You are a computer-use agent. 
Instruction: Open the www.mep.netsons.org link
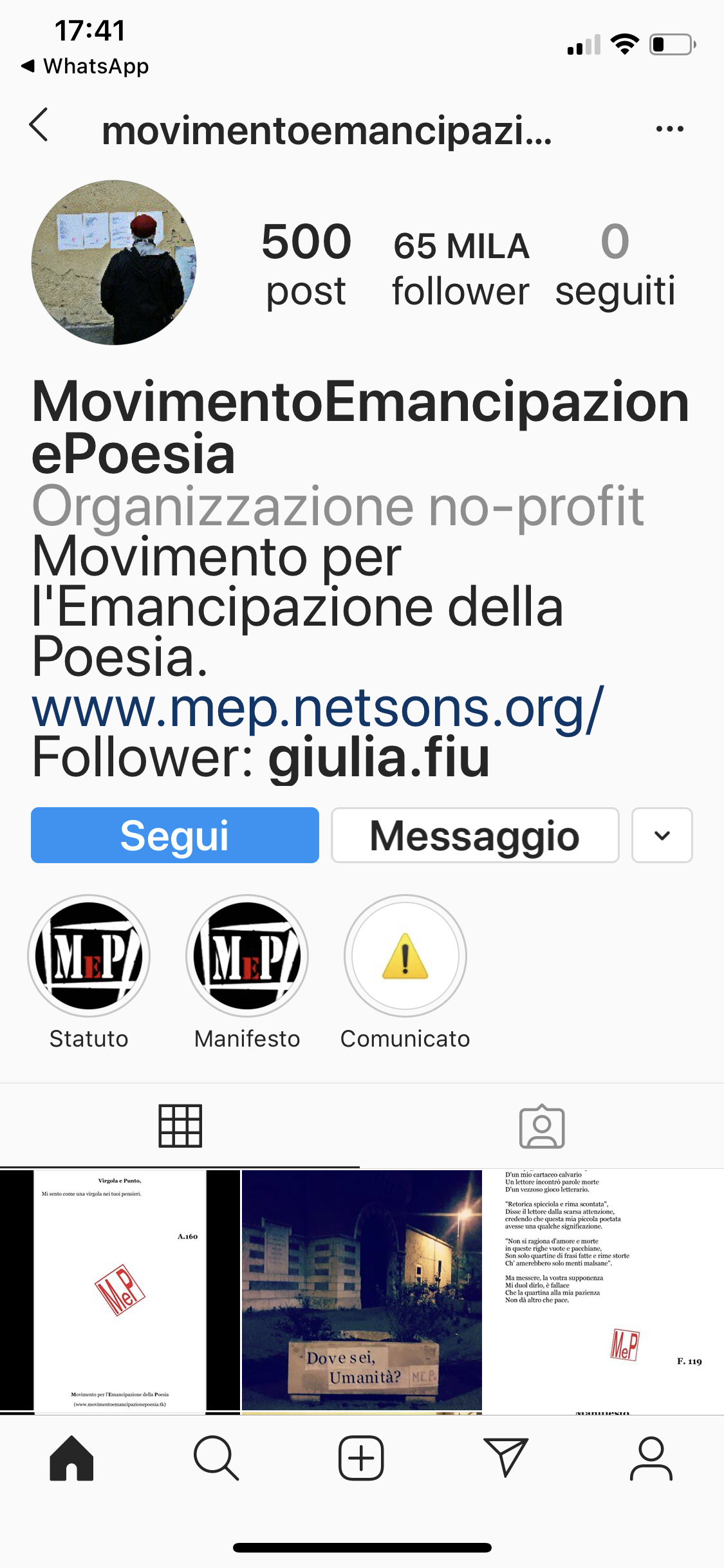317,707
